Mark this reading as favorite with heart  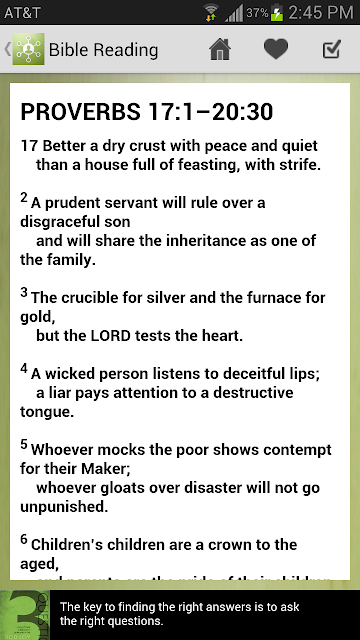[x=276, y=49]
